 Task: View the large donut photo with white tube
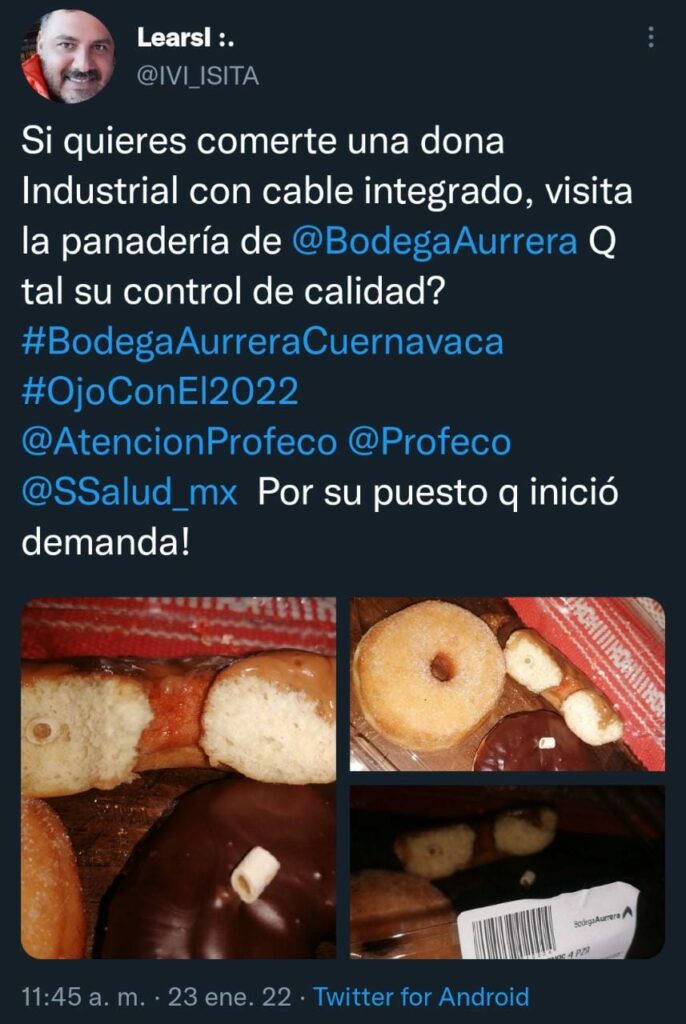click(x=179, y=778)
